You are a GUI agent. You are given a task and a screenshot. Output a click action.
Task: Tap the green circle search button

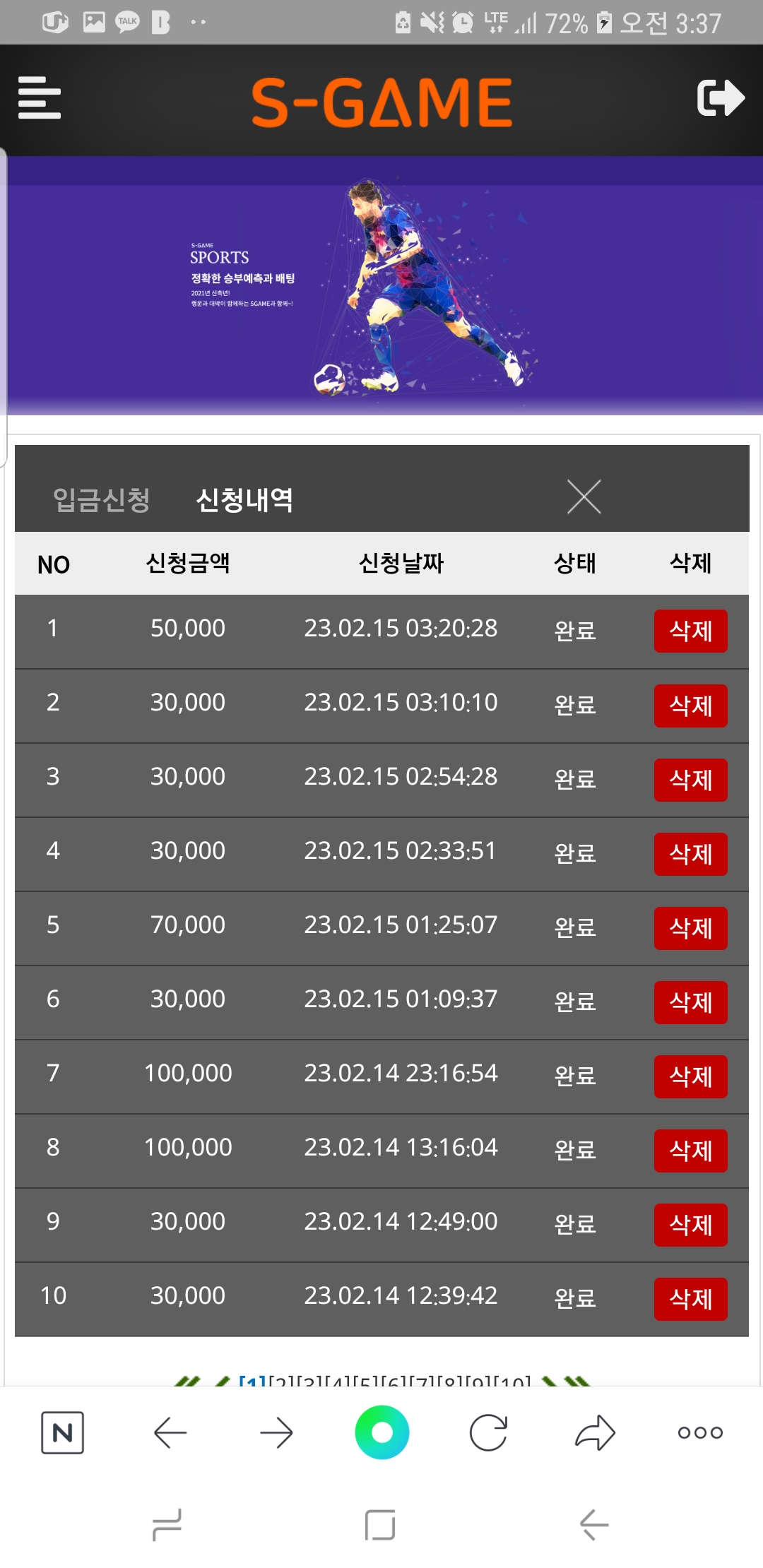(x=382, y=1432)
